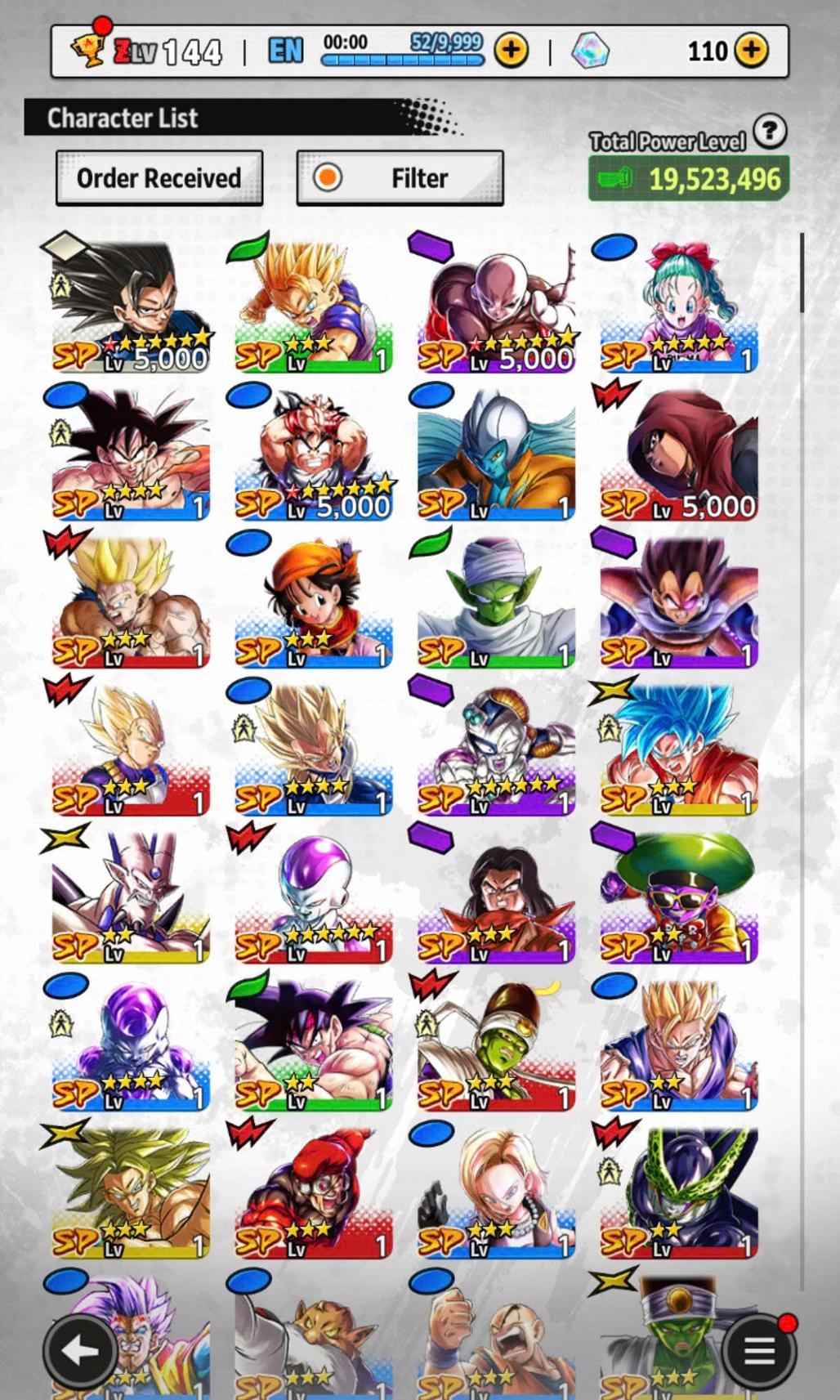Open the Order Received sort button
This screenshot has height=1400, width=840.
[159, 177]
